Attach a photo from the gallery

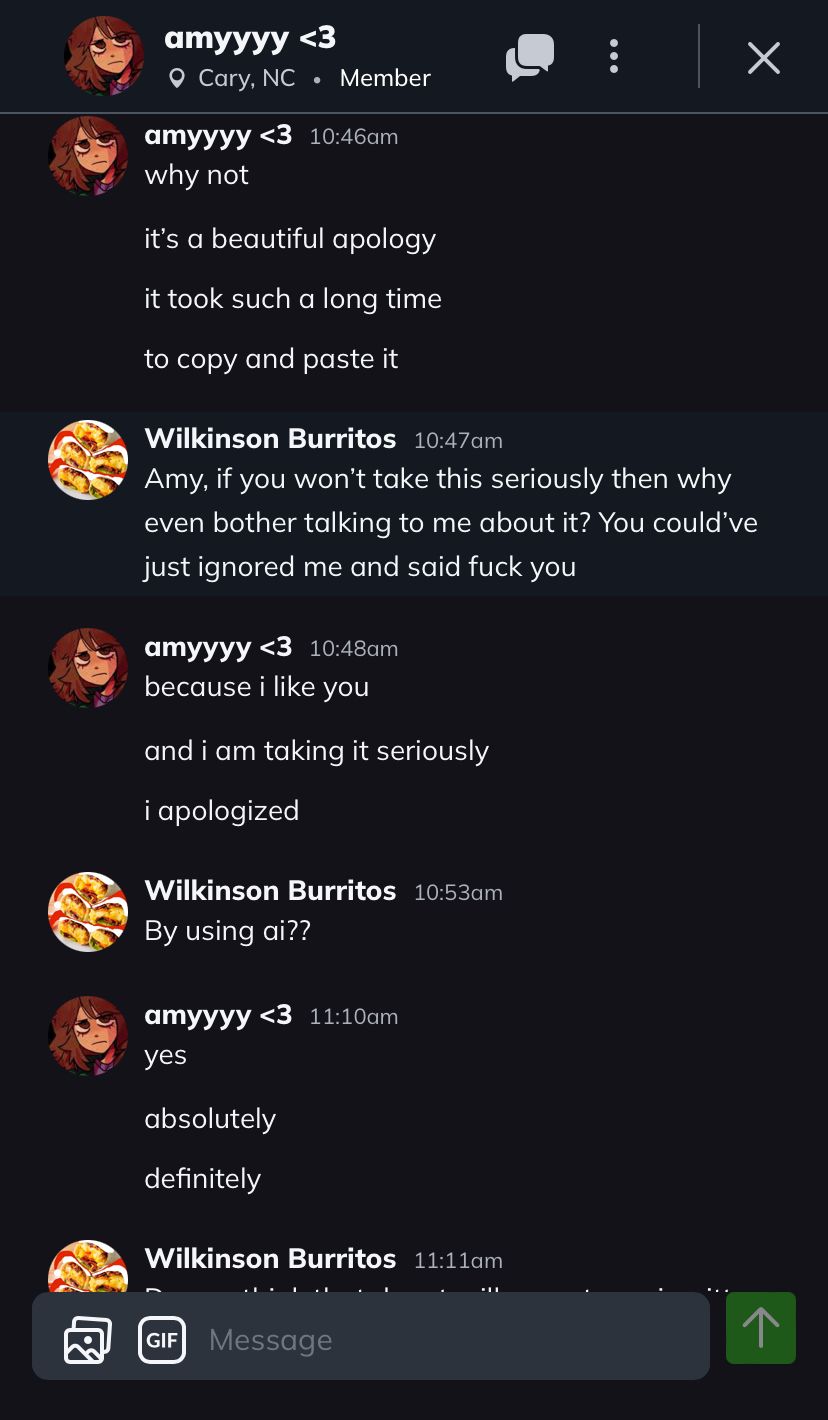click(x=88, y=1339)
